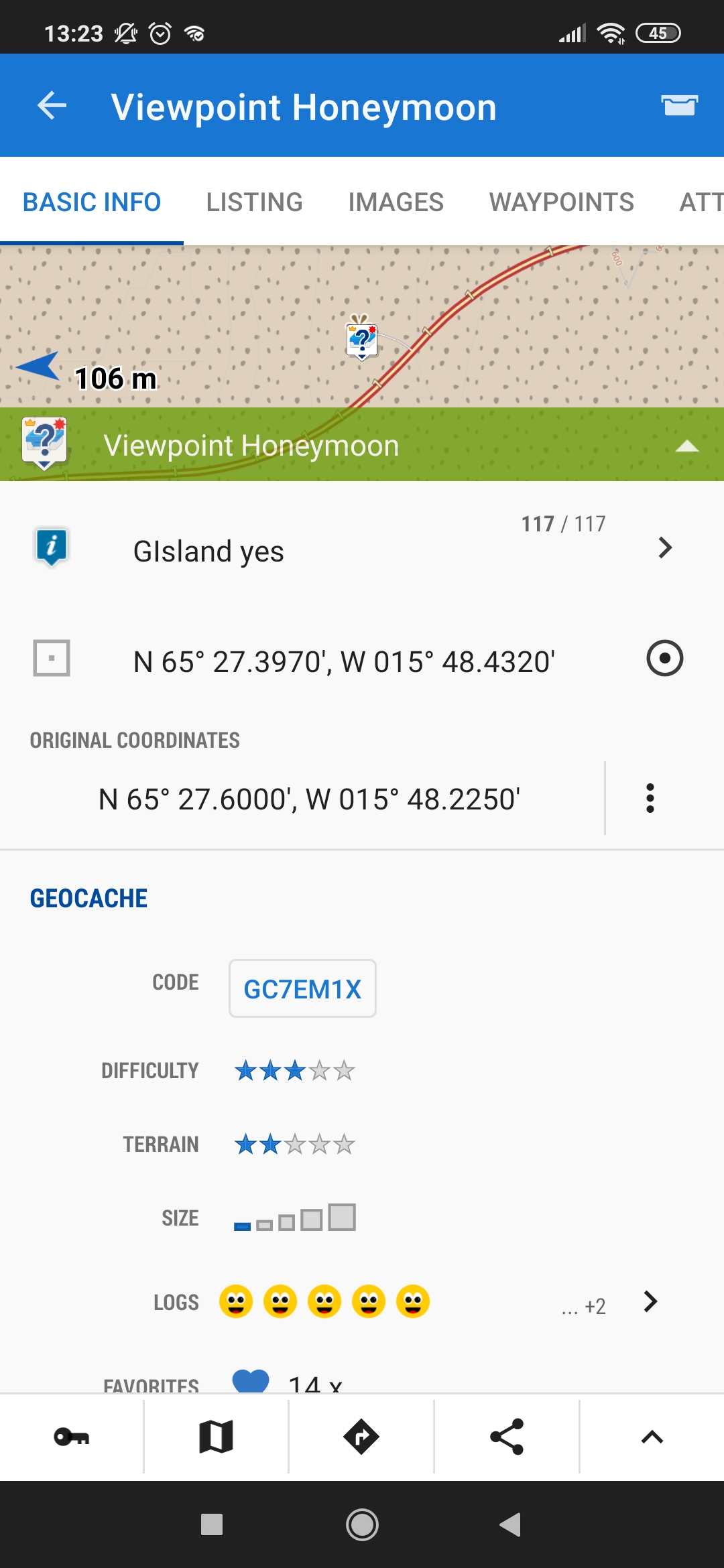This screenshot has width=724, height=1568.
Task: Switch to the Listing tab
Action: pos(254,202)
